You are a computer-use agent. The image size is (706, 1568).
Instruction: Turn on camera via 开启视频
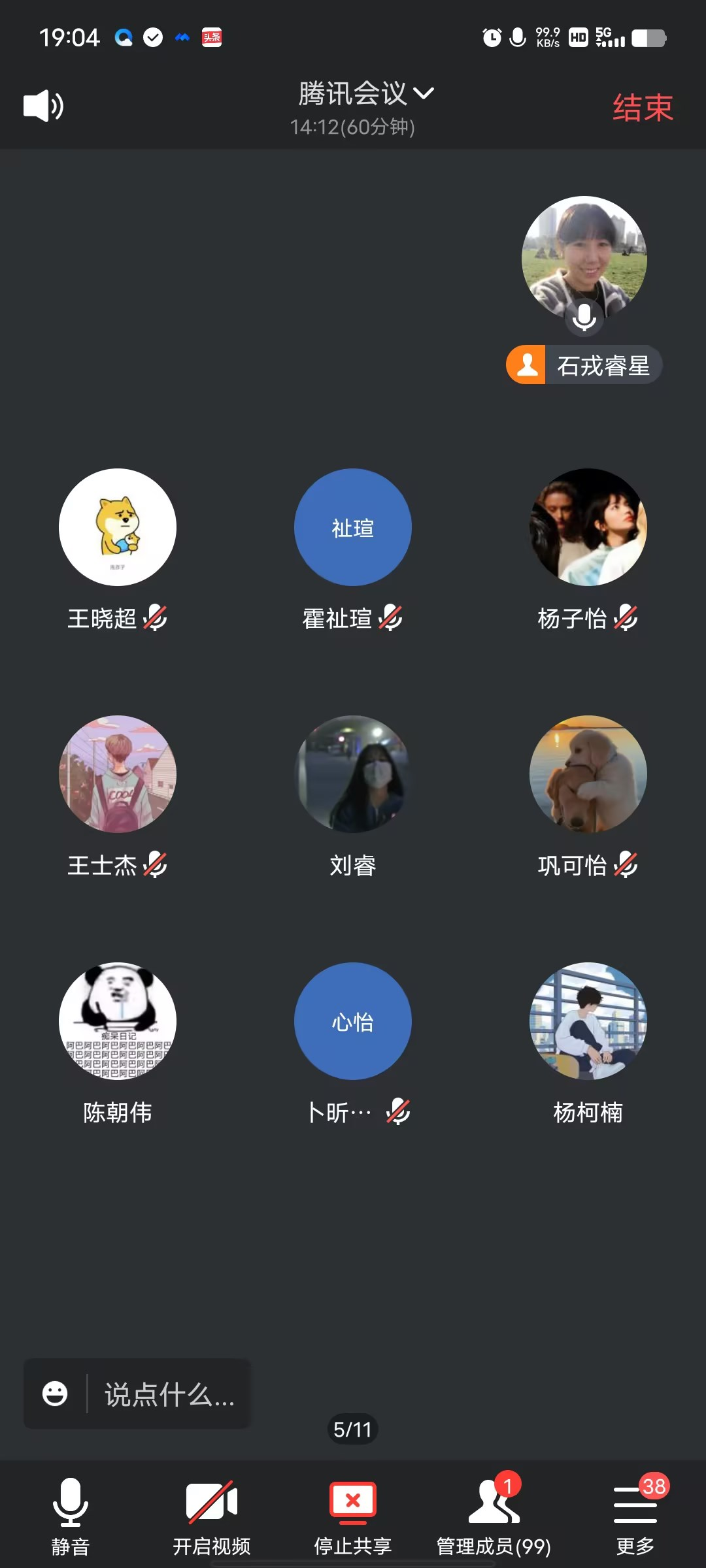[x=211, y=1516]
